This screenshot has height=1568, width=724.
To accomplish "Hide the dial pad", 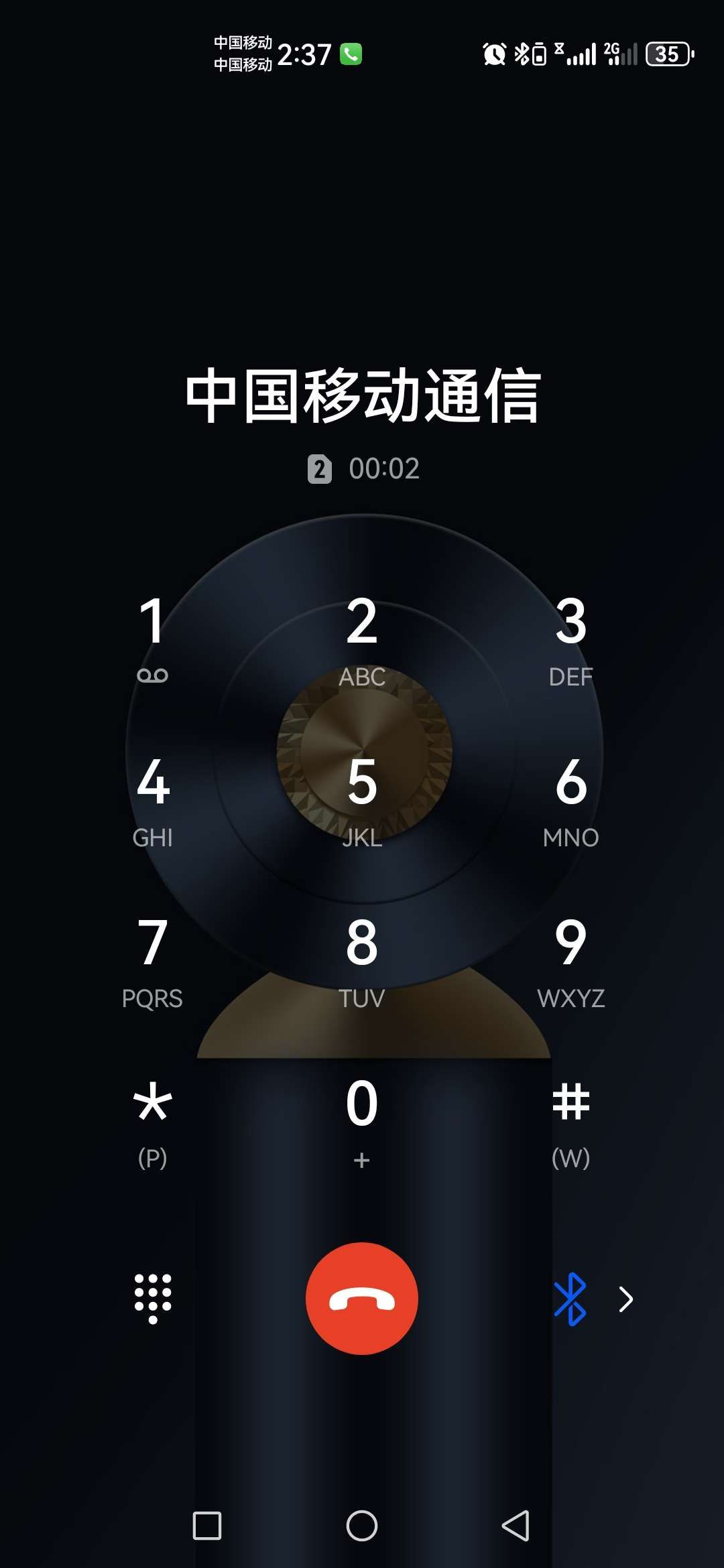I will [153, 1299].
